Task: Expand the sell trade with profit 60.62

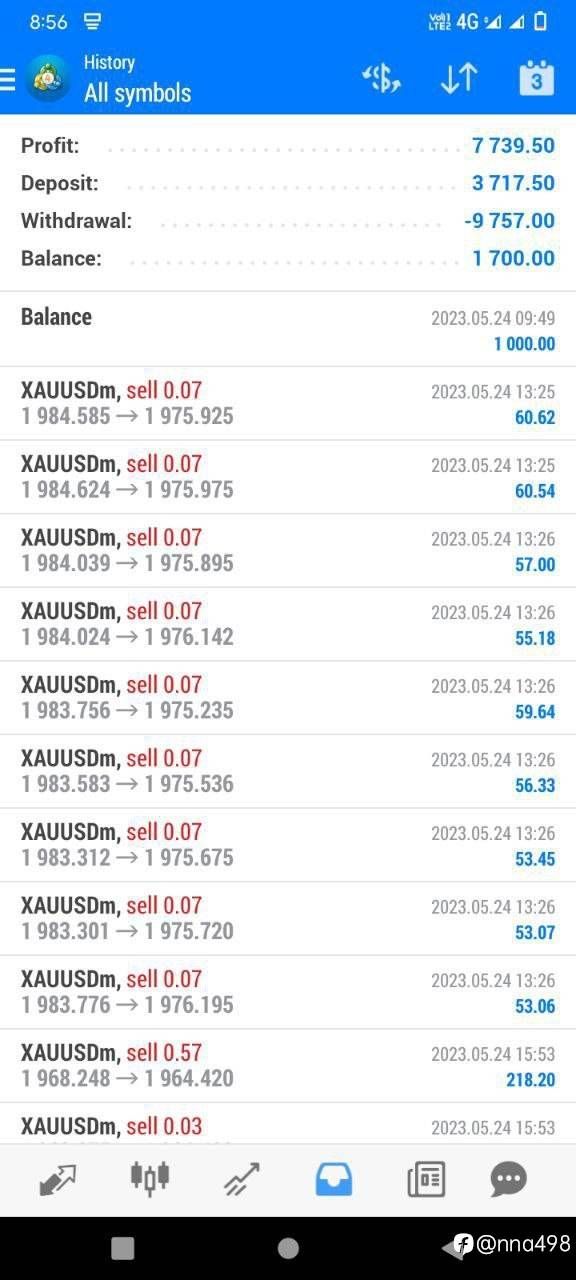Action: click(x=288, y=403)
